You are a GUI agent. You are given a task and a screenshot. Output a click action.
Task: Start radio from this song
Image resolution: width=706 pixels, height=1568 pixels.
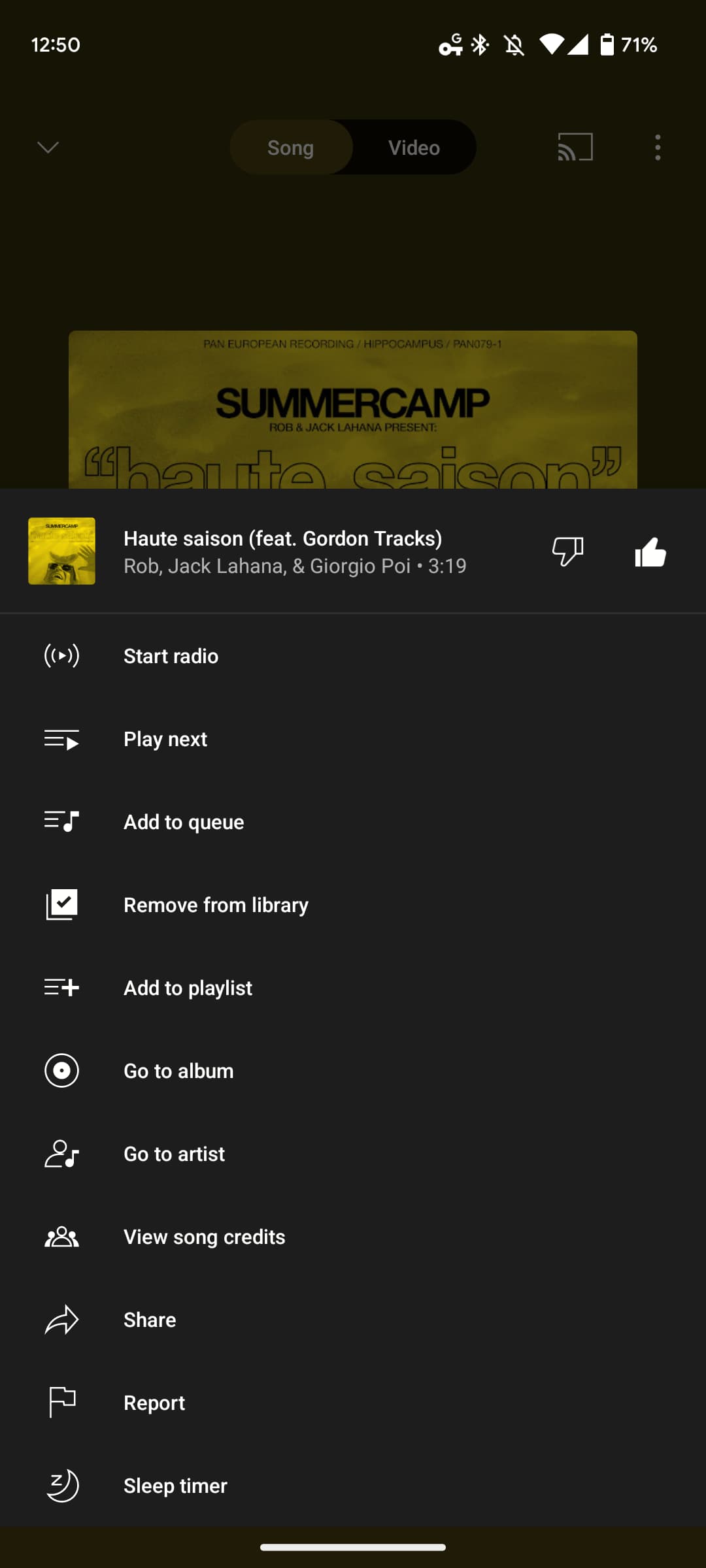tap(171, 656)
